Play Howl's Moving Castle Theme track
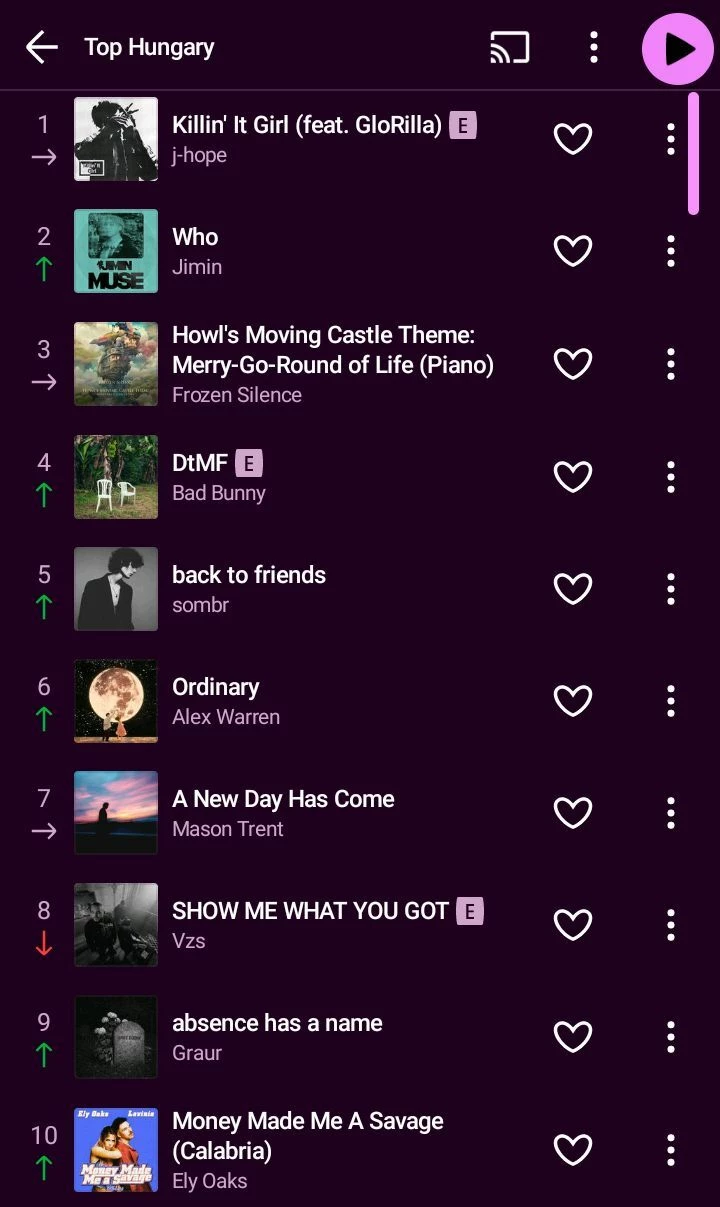Image resolution: width=720 pixels, height=1207 pixels. (x=332, y=363)
